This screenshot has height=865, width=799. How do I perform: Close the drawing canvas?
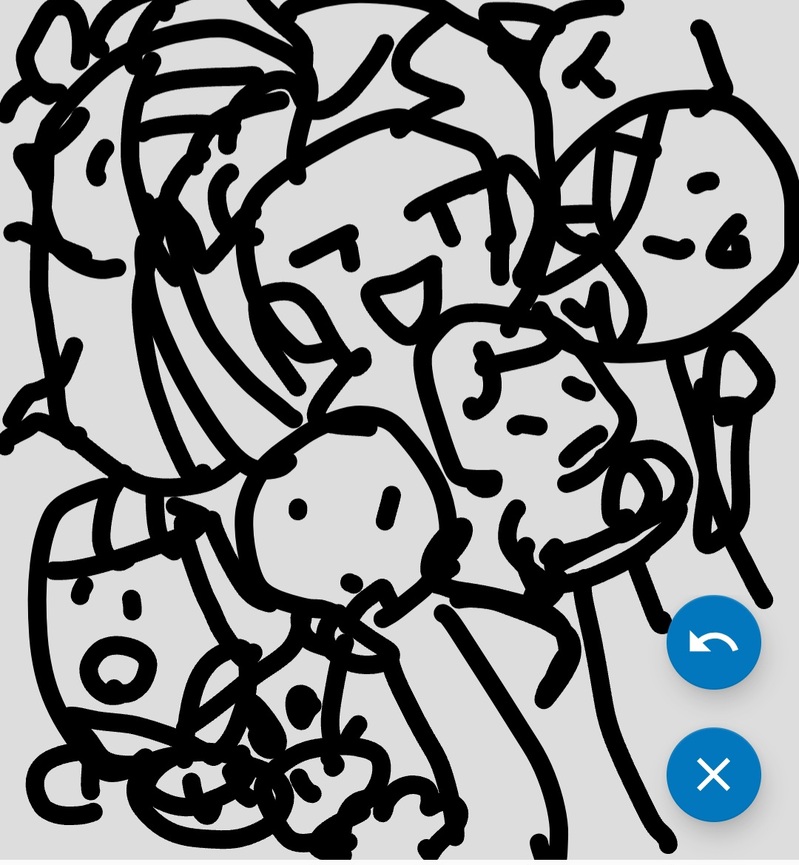coord(713,774)
